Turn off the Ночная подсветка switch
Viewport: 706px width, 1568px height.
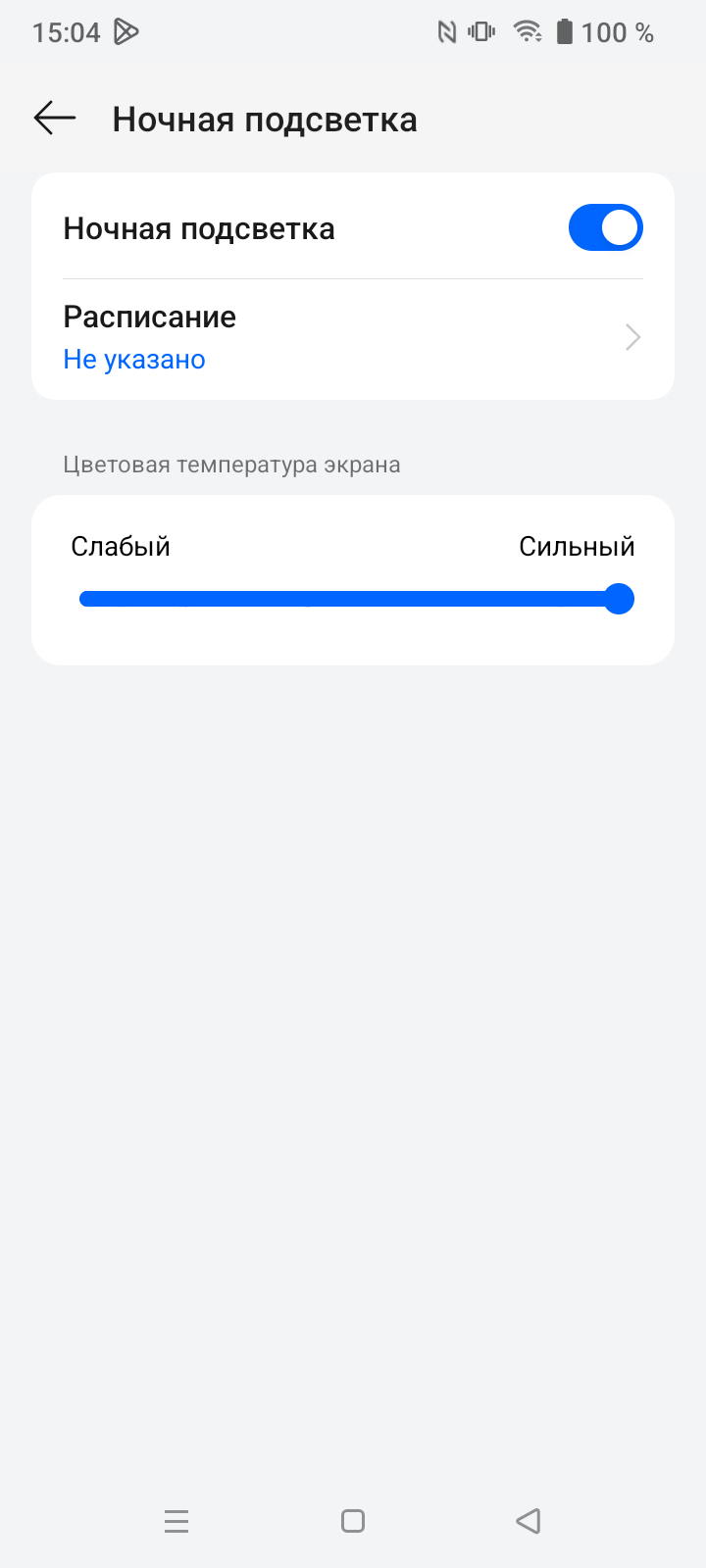(605, 228)
